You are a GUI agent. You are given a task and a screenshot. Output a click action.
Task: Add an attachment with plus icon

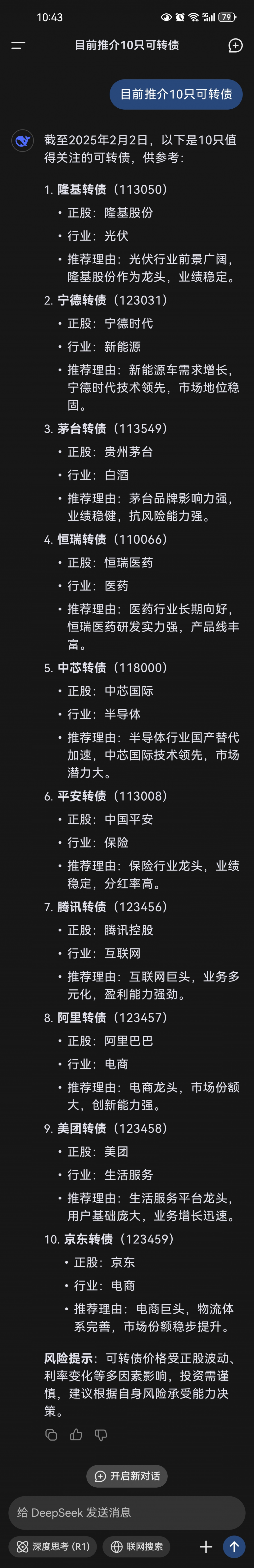click(x=206, y=1546)
